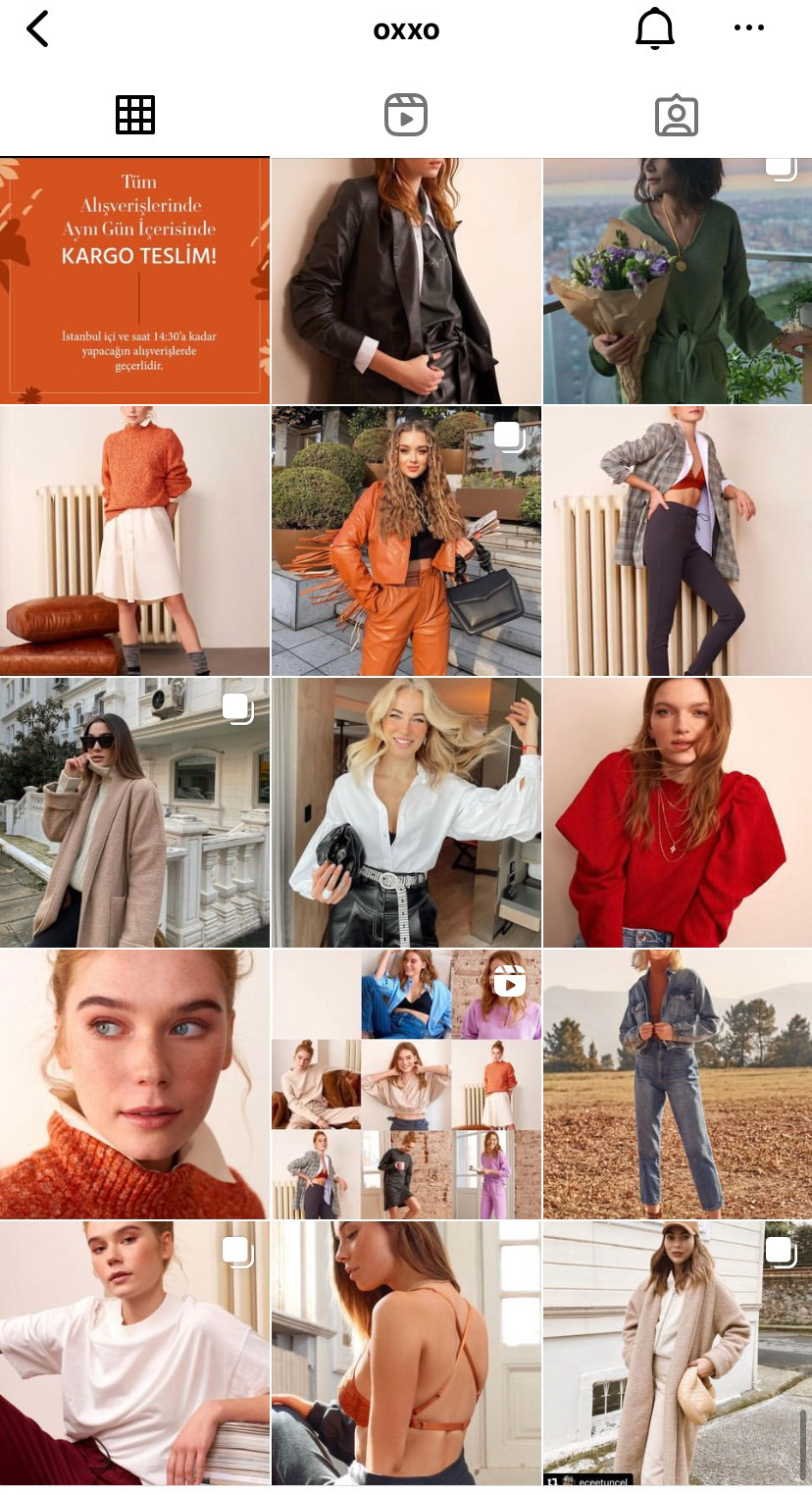The image size is (812, 1495).
Task: Open the close-up face portrait post
Action: (x=134, y=1084)
